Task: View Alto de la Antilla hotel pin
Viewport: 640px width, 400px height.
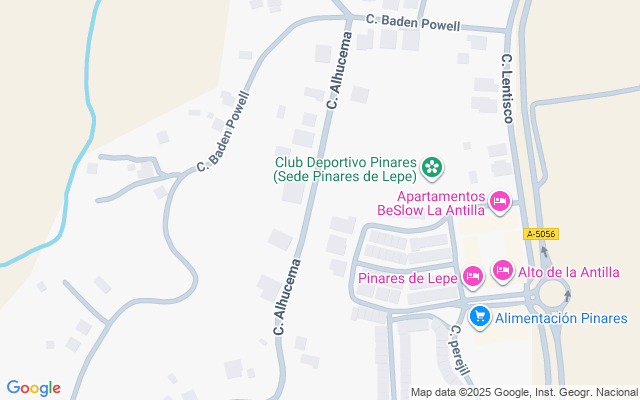Action: 502,270
